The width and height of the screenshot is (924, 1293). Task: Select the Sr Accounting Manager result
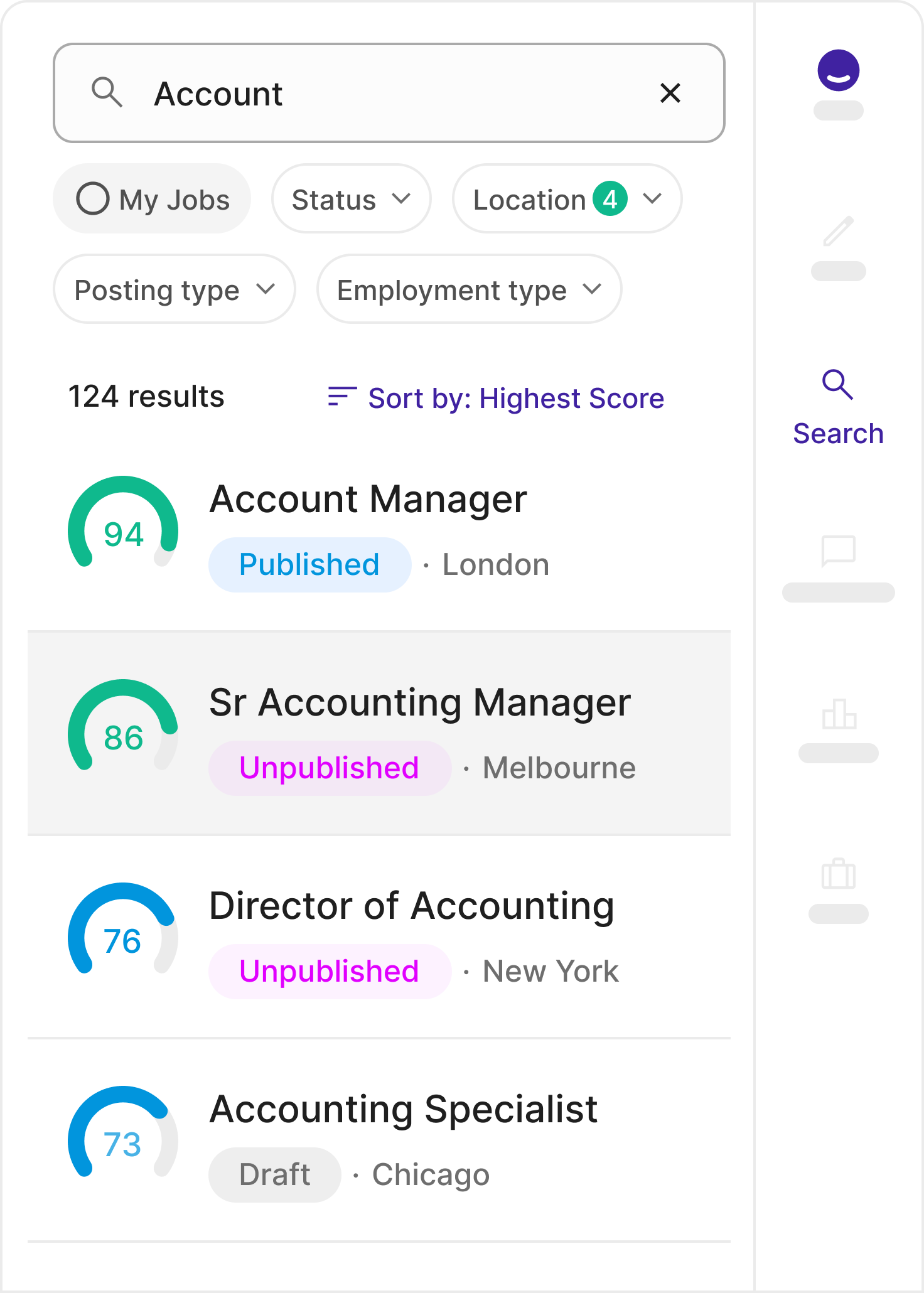(419, 703)
